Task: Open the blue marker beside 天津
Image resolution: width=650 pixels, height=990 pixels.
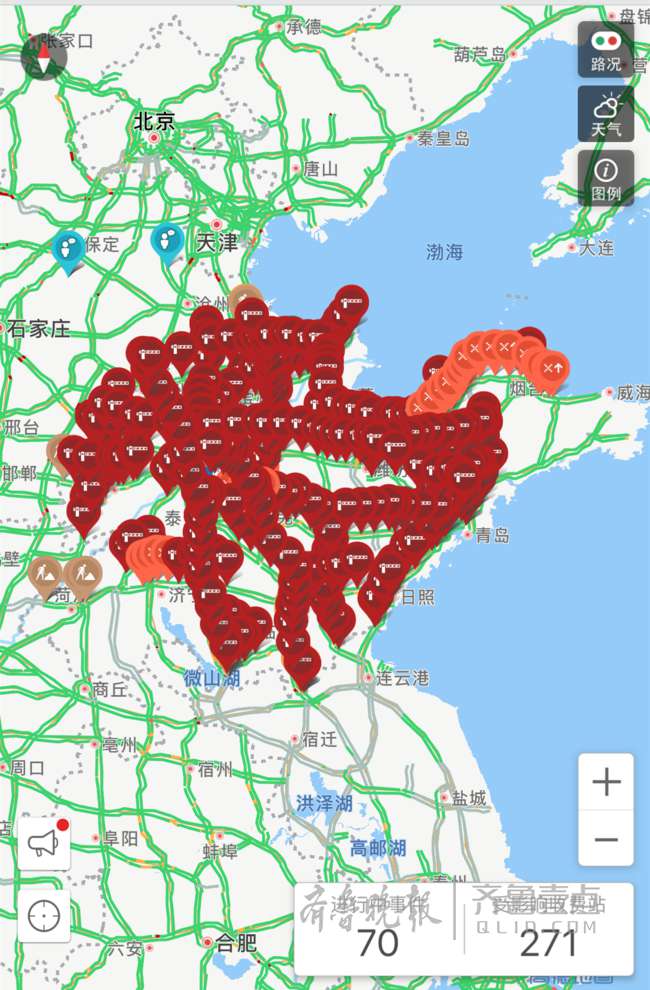Action: (167, 241)
